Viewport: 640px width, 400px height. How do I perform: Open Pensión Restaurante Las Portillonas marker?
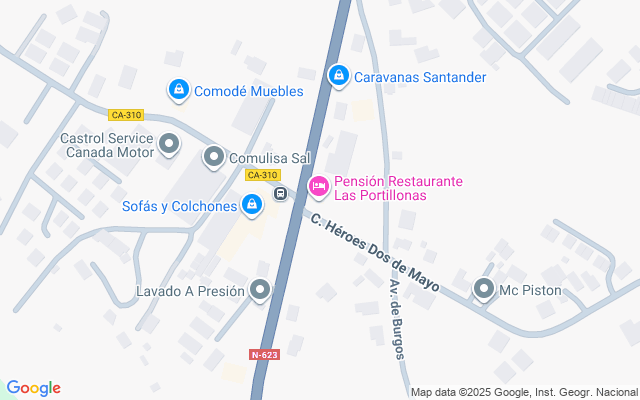click(x=319, y=186)
